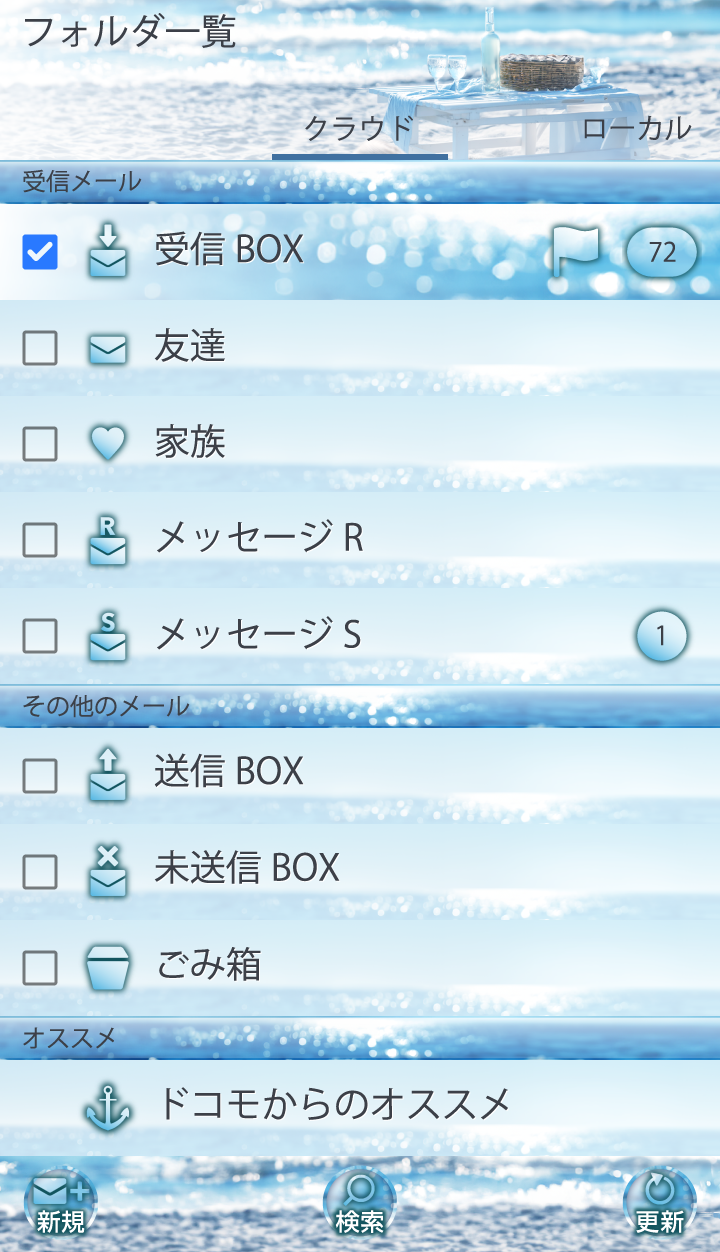Switch to the ローカル tab
This screenshot has height=1252, width=720.
click(x=636, y=128)
